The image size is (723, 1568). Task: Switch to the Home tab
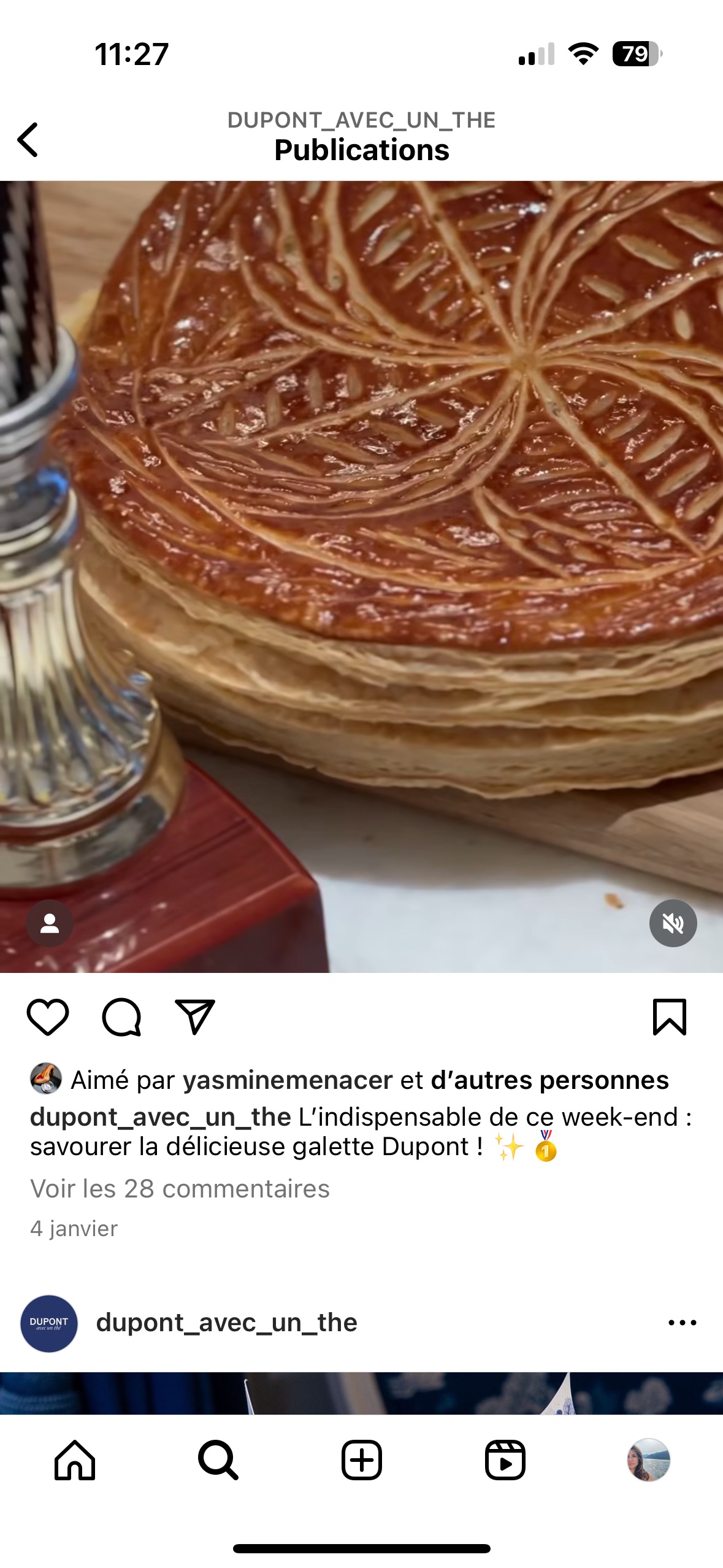pos(75,1460)
